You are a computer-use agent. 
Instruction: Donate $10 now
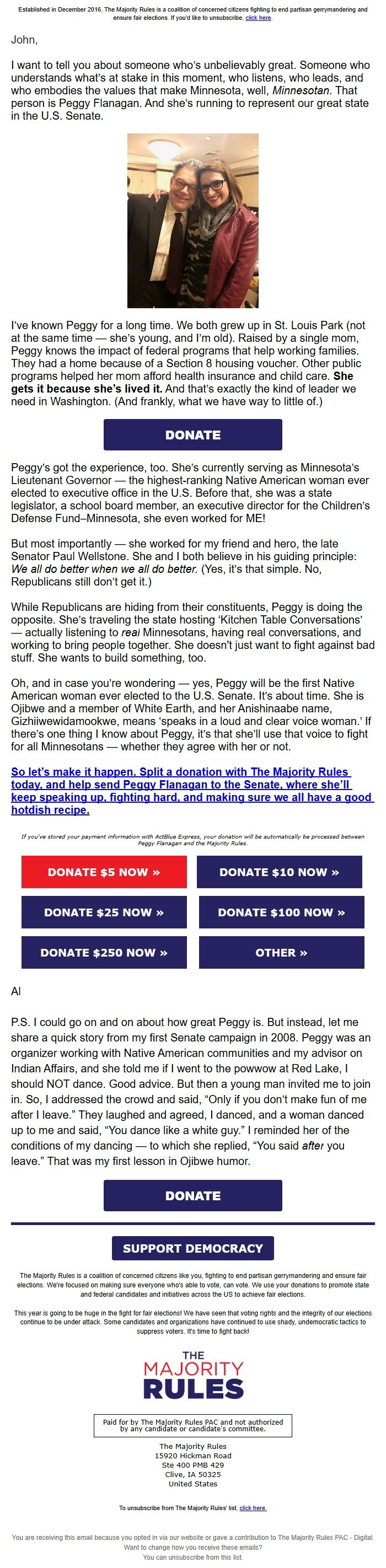pos(279,872)
